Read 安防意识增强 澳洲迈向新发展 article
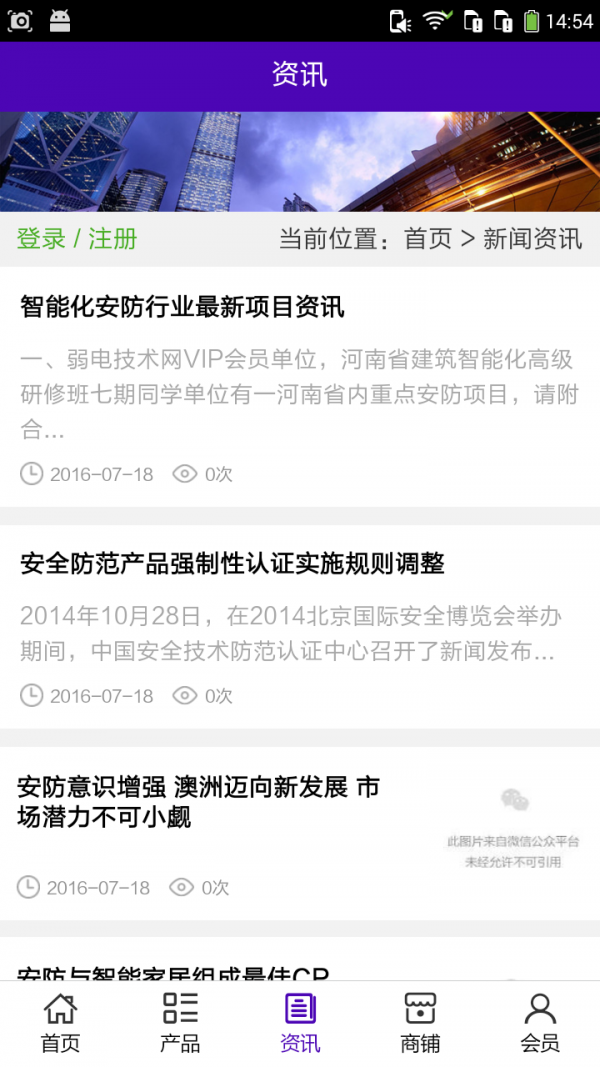The height and width of the screenshot is (1067, 600). point(198,802)
